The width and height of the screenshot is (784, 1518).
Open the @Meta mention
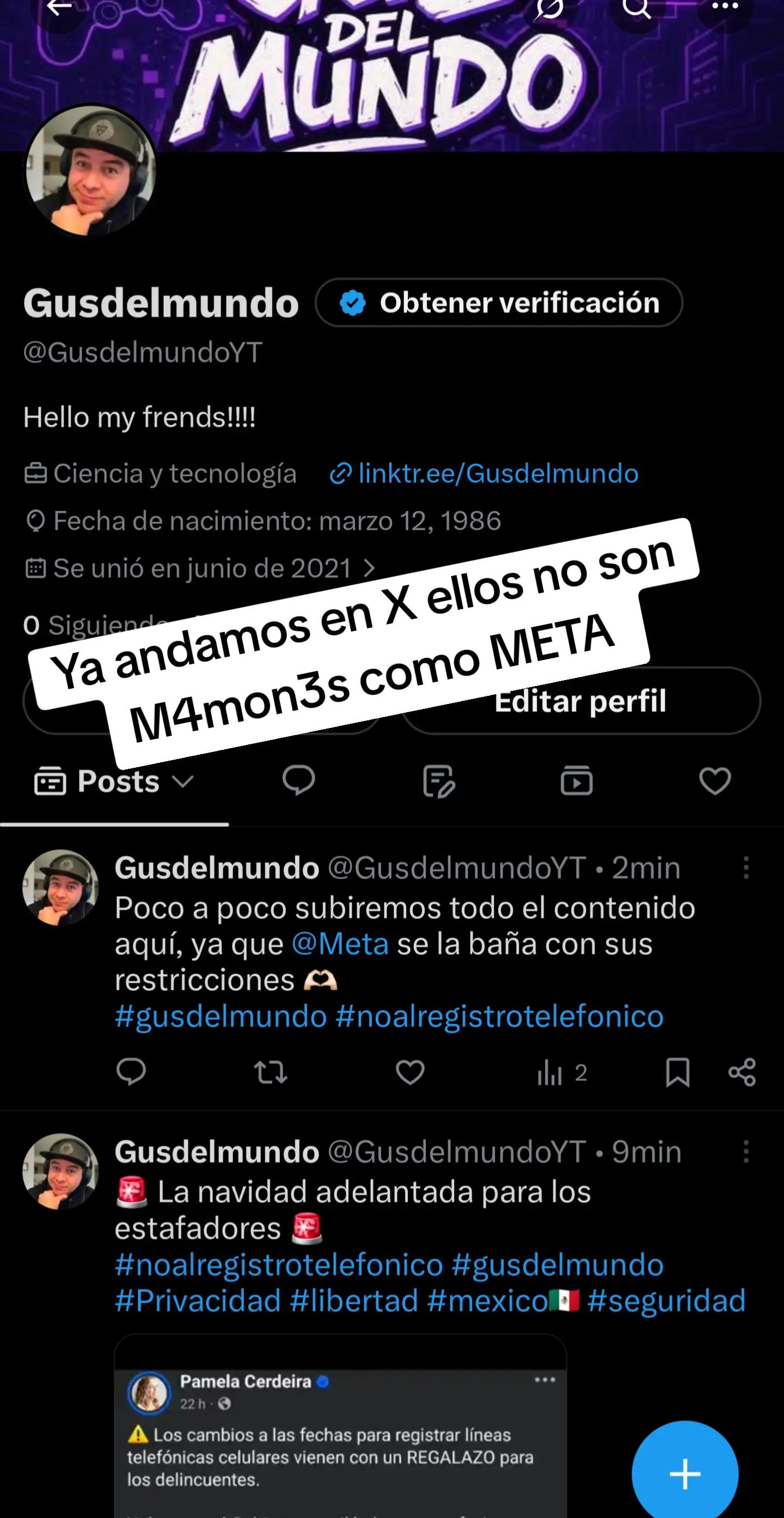(x=340, y=944)
